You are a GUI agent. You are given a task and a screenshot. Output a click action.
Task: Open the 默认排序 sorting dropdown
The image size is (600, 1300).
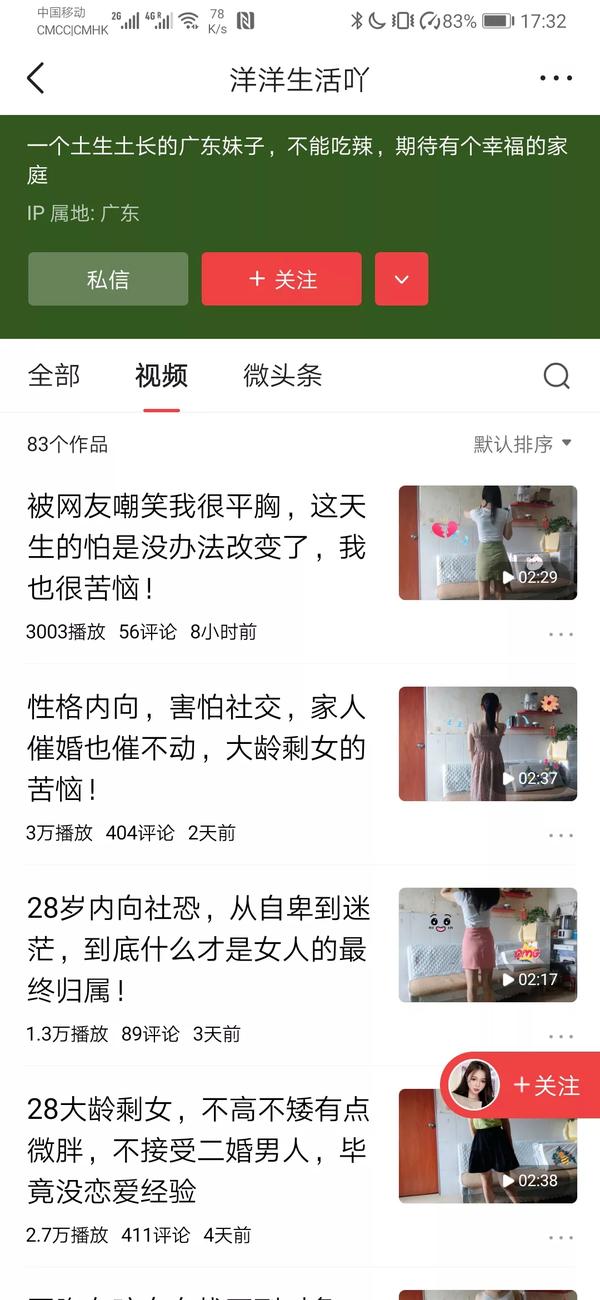coord(522,444)
